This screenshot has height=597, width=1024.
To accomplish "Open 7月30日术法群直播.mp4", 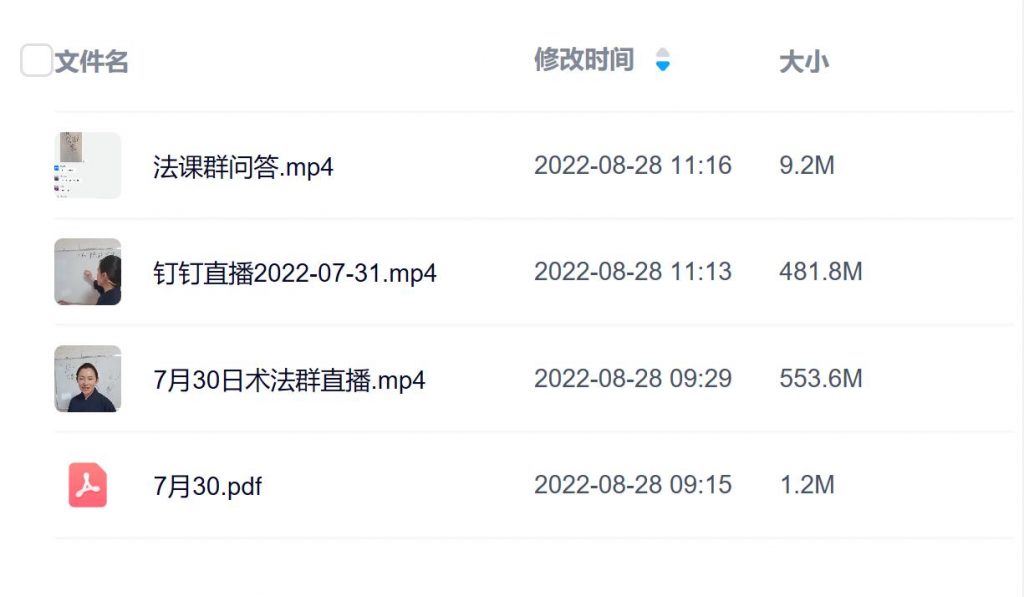I will [x=289, y=380].
